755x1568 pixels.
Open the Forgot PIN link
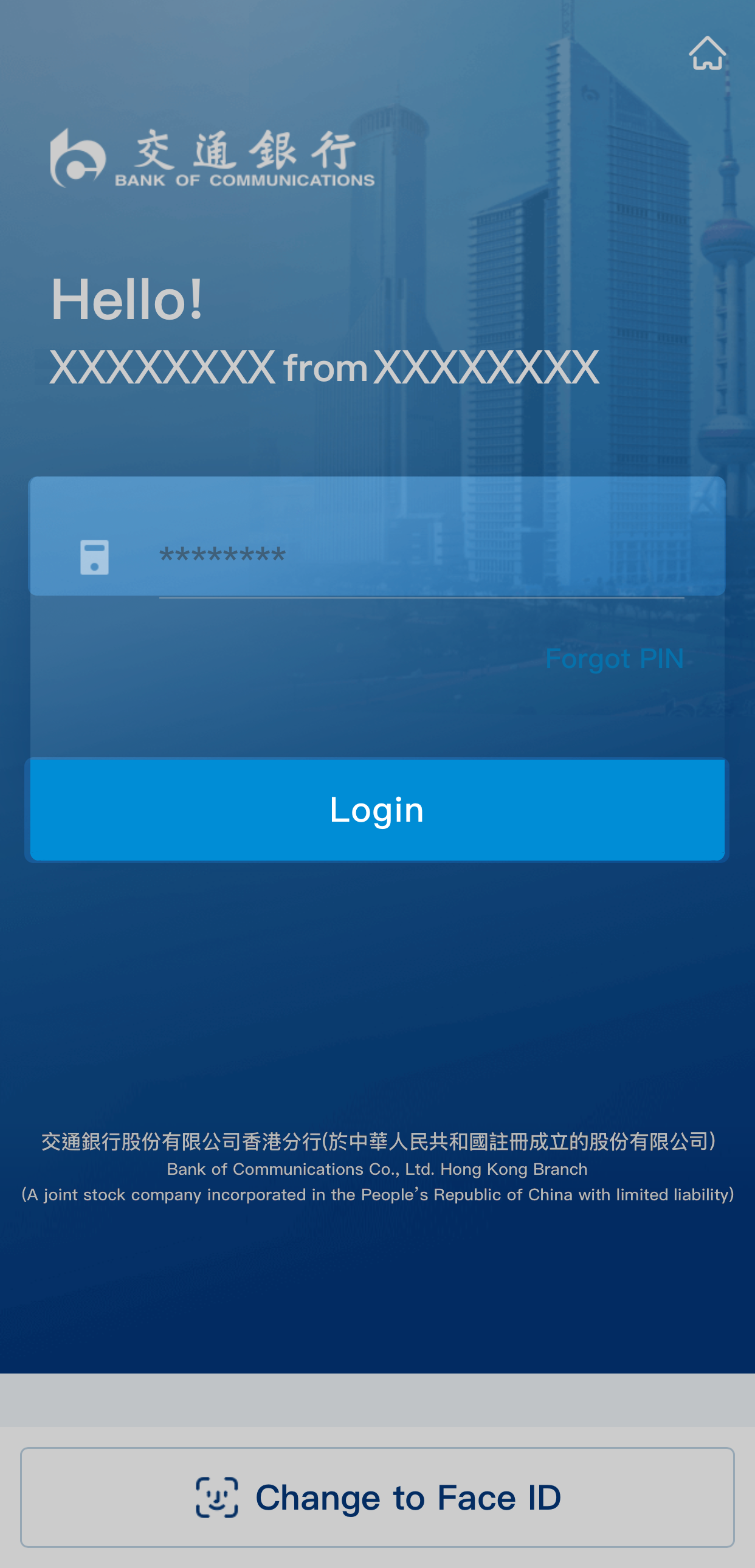pyautogui.click(x=614, y=659)
